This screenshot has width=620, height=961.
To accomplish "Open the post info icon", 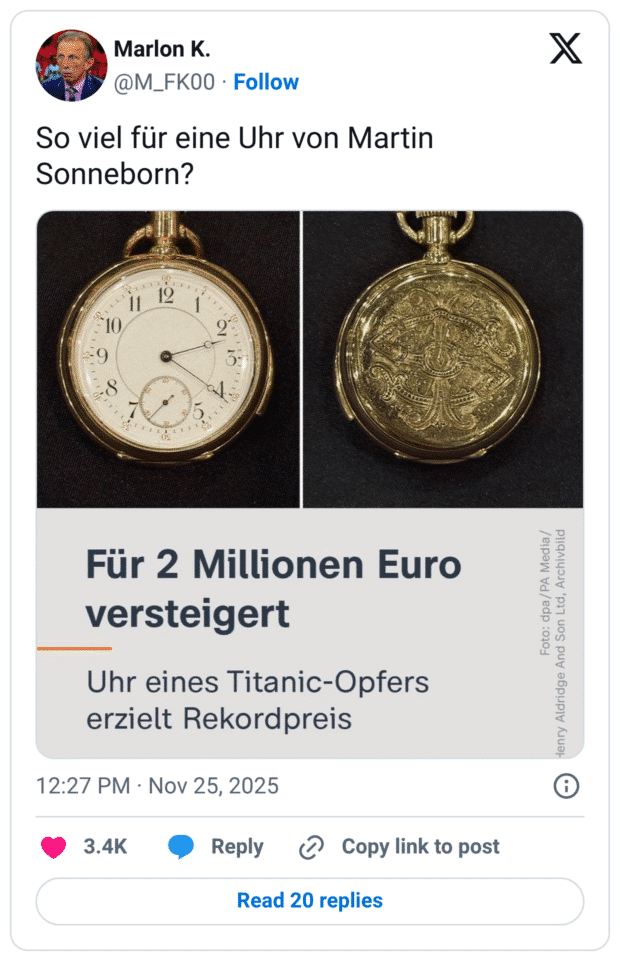I will (566, 786).
